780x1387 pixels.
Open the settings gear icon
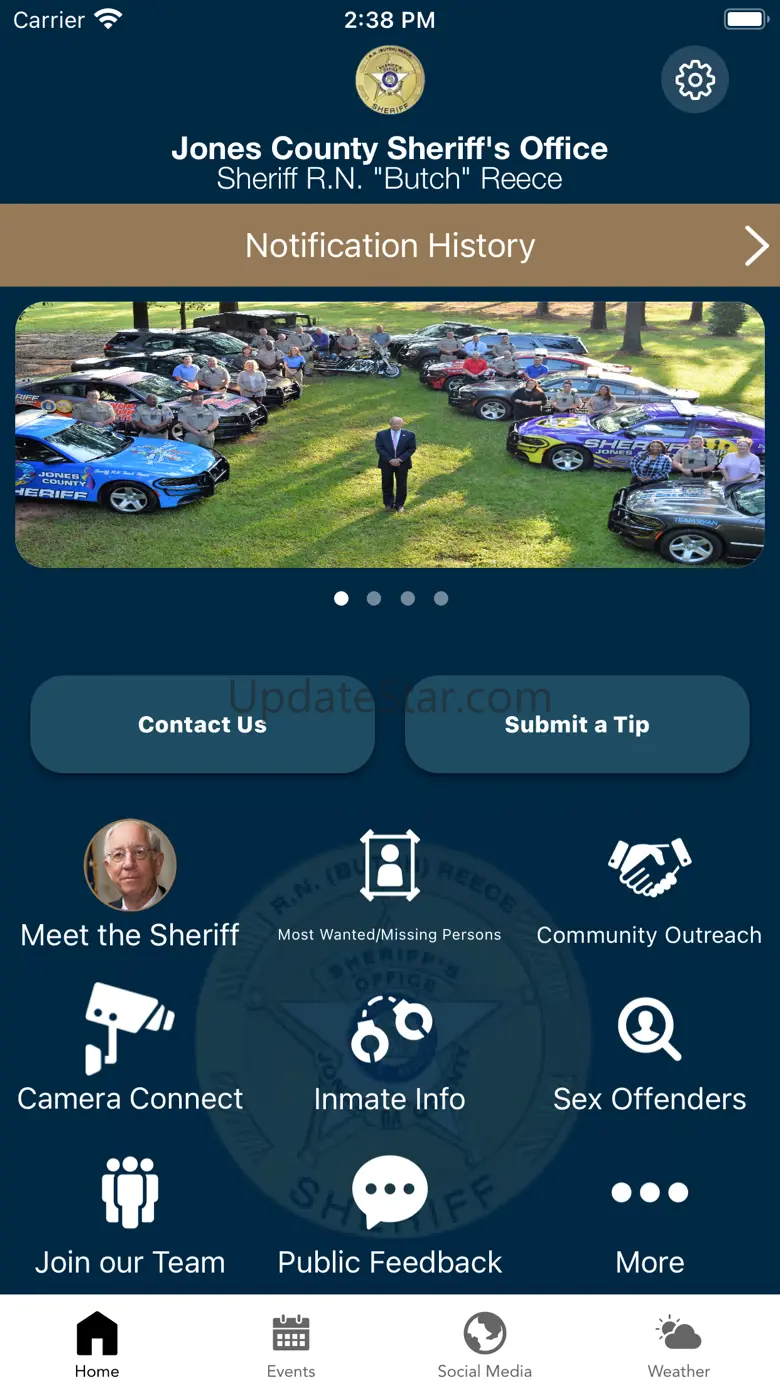click(x=695, y=80)
